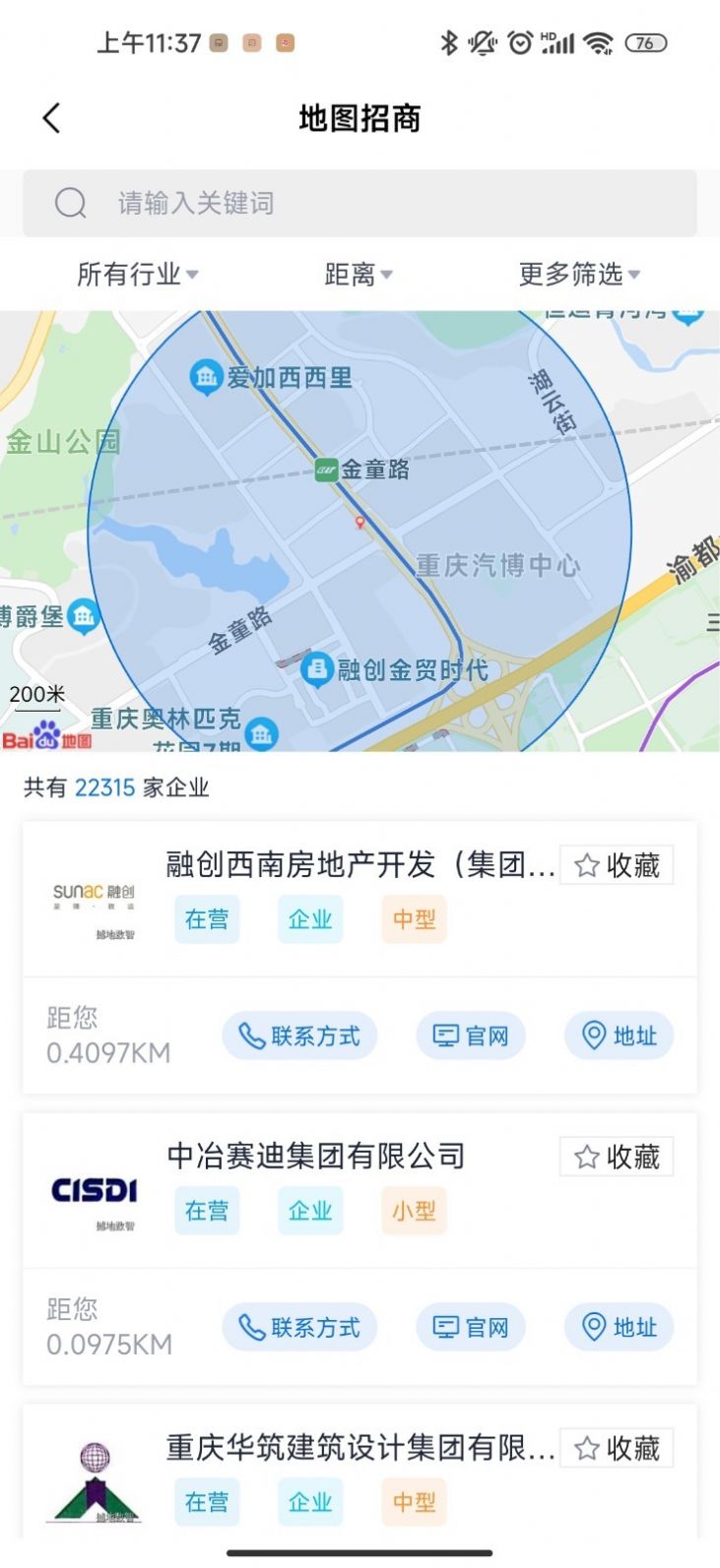This screenshot has height=1568, width=720.
Task: Toggle favorite star for 融创西南房地产开发
Action: [588, 864]
